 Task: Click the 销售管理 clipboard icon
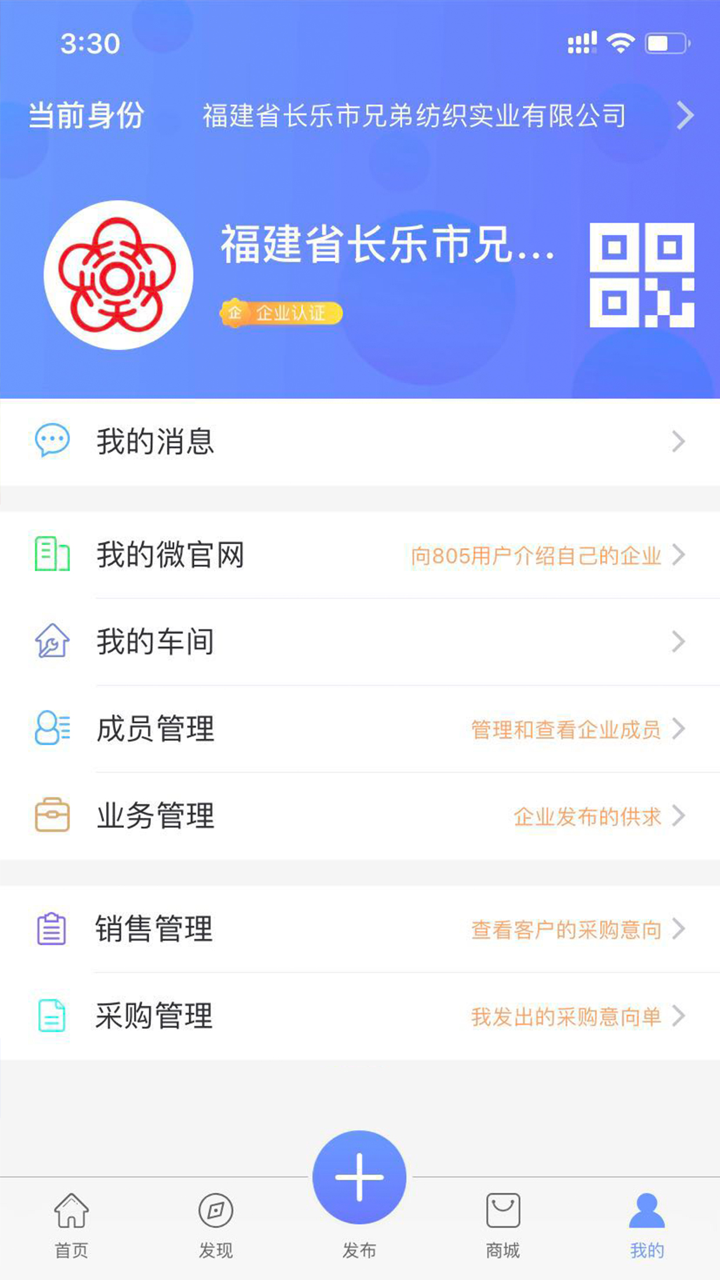coord(51,929)
